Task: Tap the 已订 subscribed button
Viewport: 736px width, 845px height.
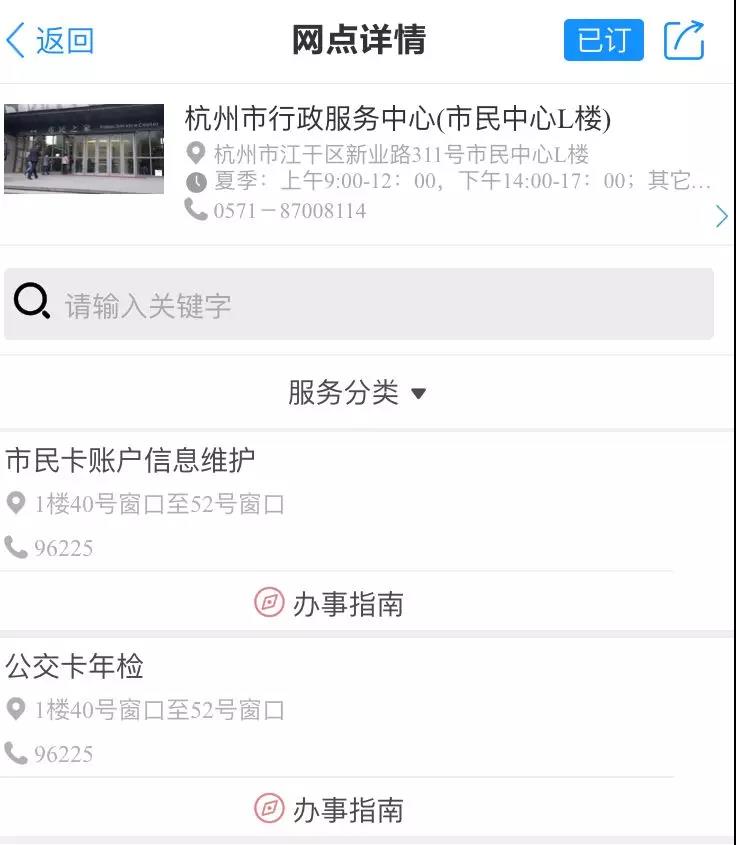Action: coord(603,41)
